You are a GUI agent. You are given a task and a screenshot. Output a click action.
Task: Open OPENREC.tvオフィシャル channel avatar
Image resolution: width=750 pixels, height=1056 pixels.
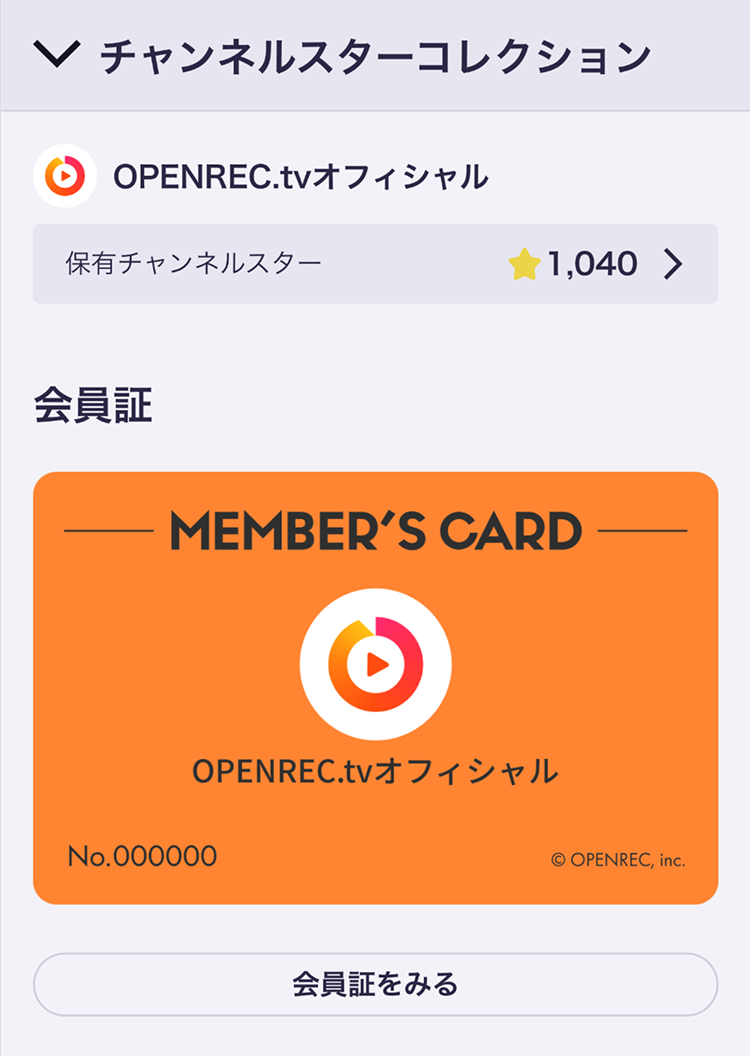pos(65,177)
